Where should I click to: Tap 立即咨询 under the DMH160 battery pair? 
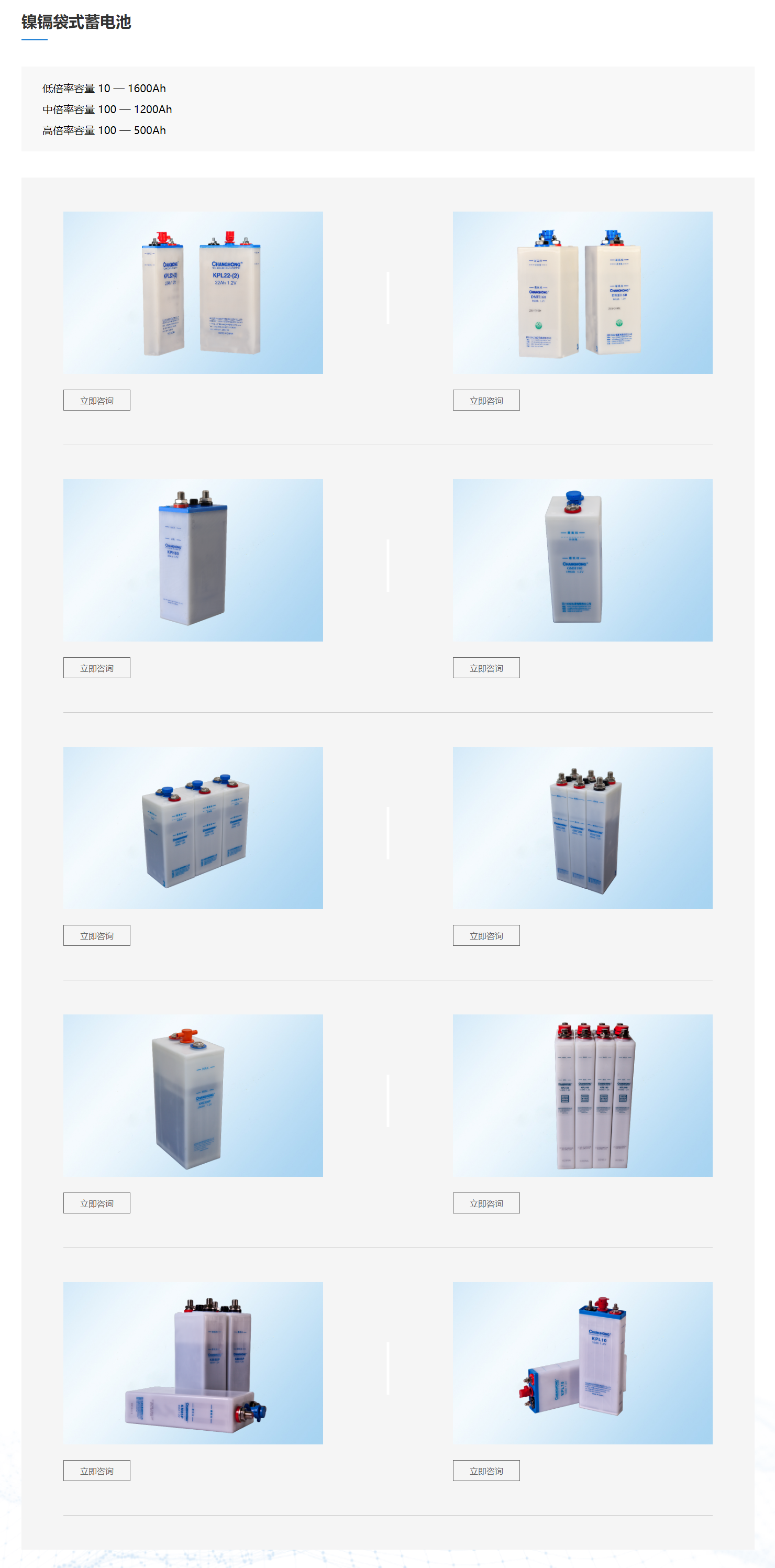click(486, 400)
